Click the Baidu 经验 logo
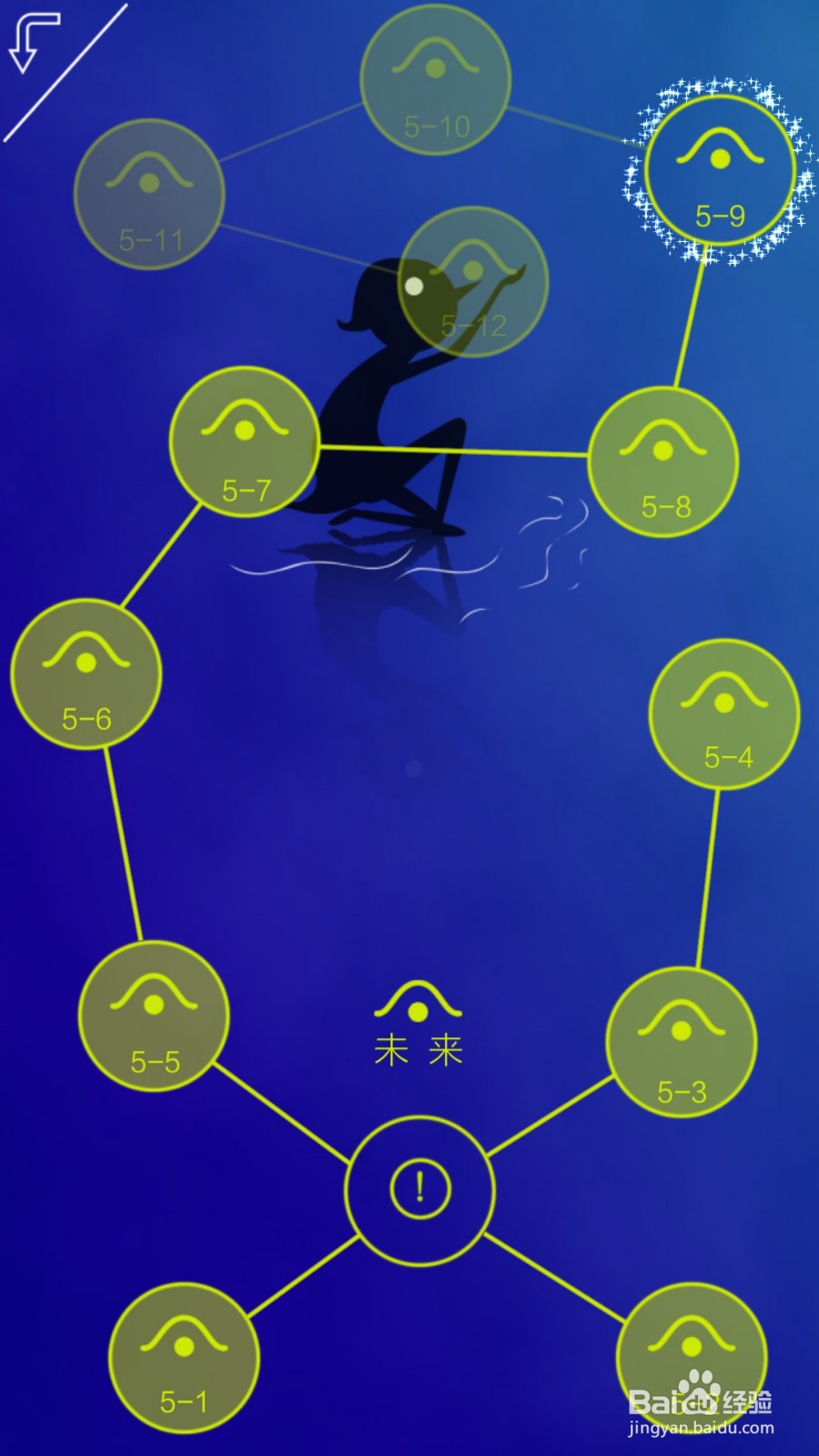819x1456 pixels. pyautogui.click(x=705, y=1401)
